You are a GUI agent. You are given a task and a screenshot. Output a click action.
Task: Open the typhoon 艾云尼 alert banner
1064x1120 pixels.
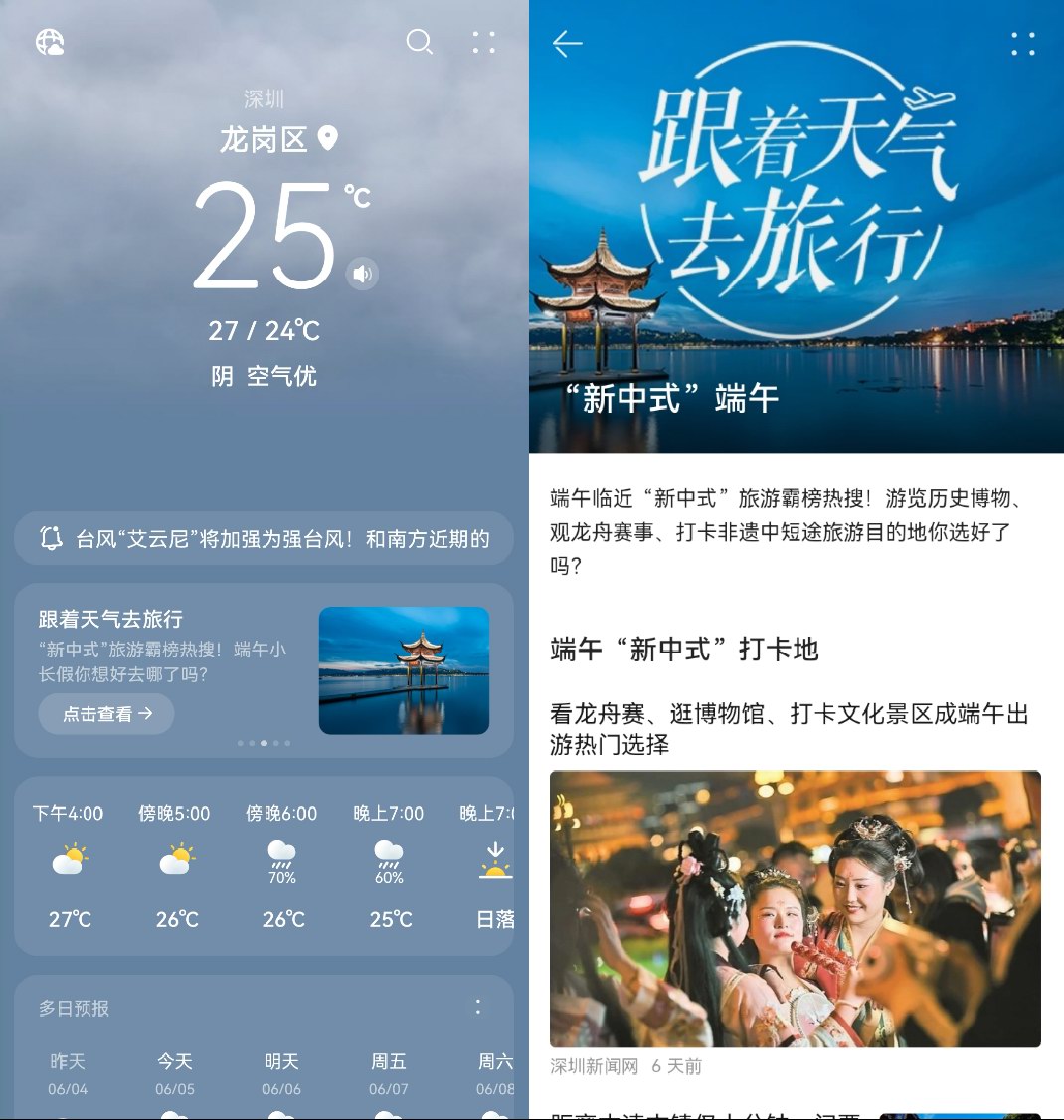click(x=265, y=539)
